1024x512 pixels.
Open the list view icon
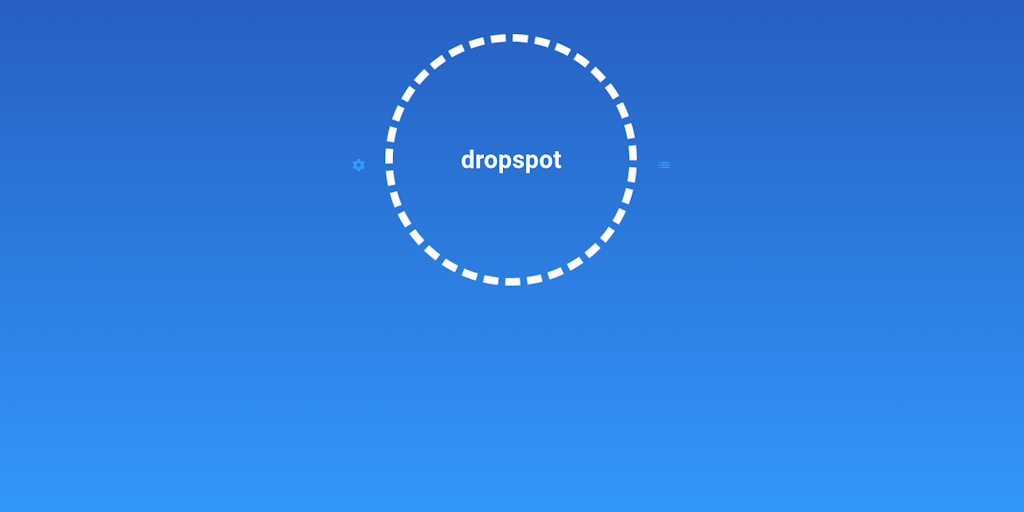point(664,165)
